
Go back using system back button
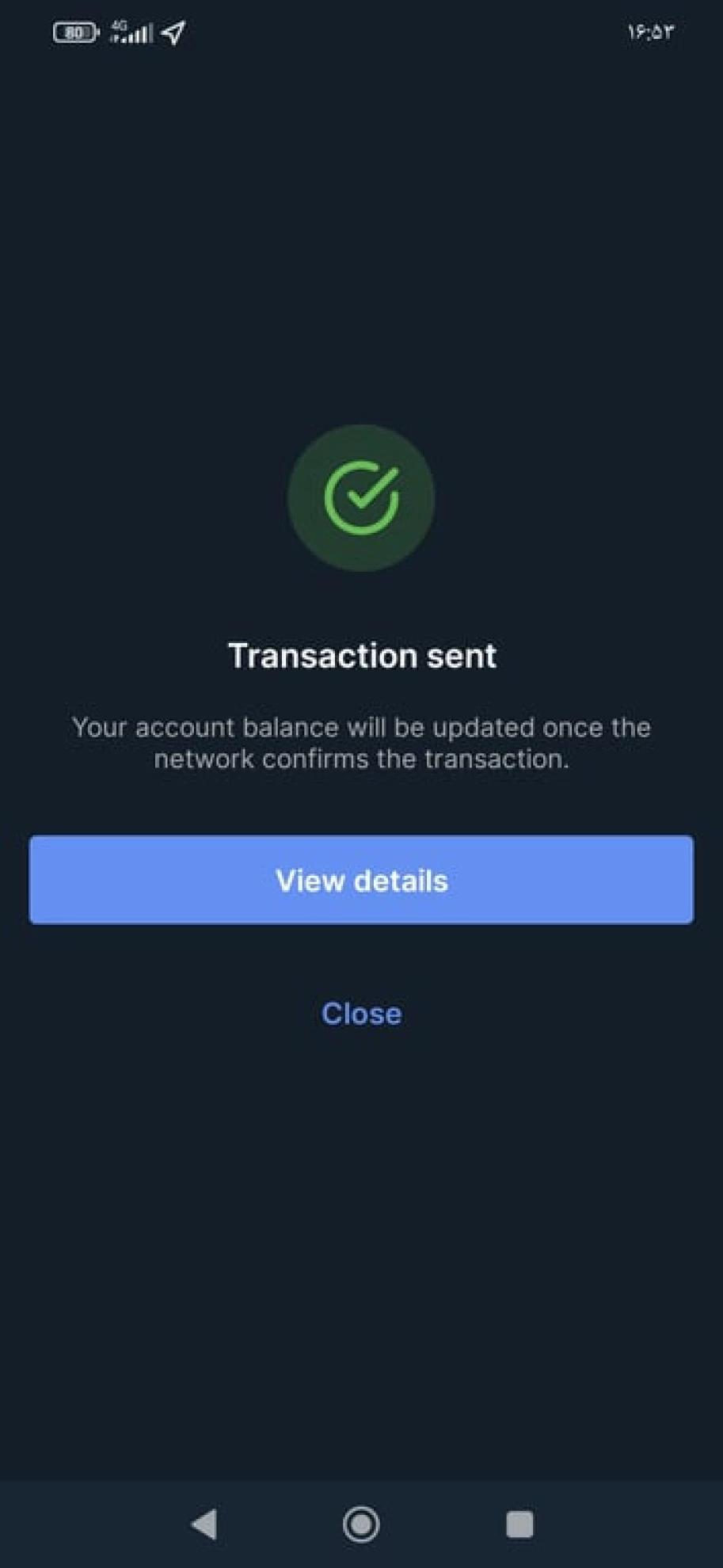tap(205, 1524)
